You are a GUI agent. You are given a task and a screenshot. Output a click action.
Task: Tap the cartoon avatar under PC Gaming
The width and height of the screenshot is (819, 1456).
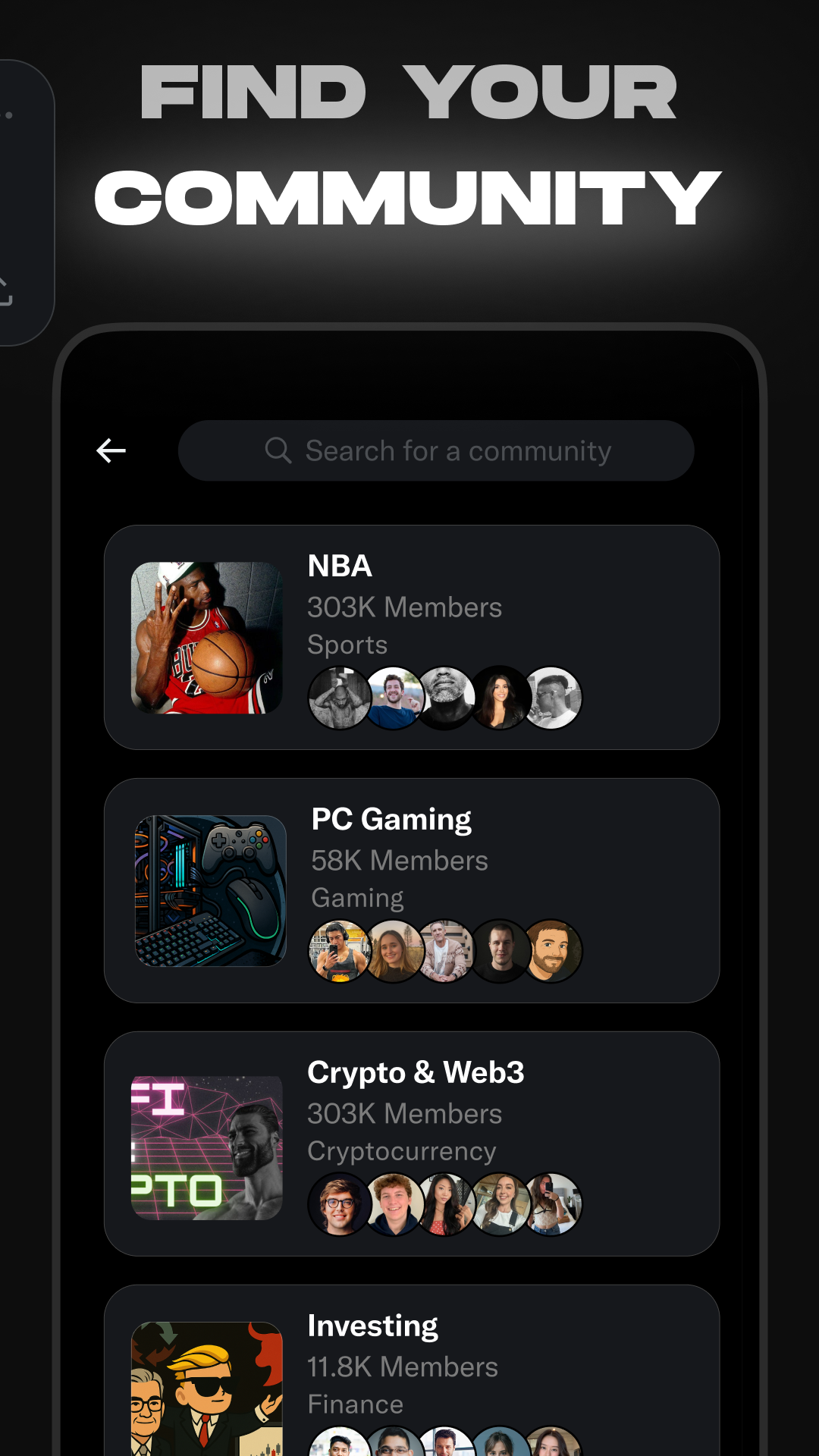pyautogui.click(x=553, y=949)
